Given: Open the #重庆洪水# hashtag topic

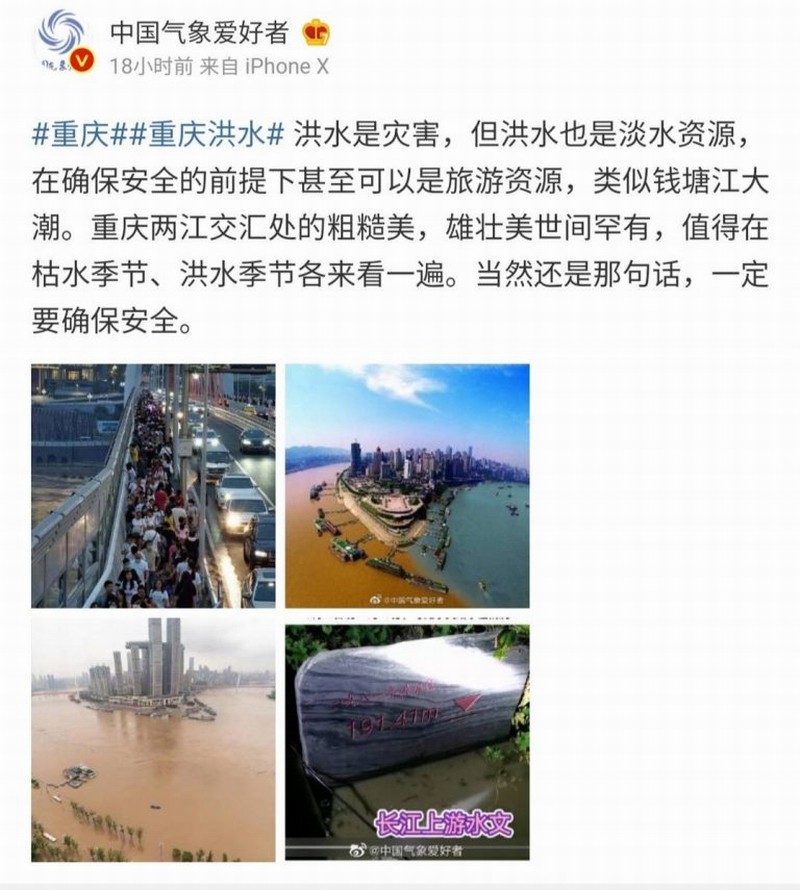Looking at the screenshot, I should tap(203, 134).
